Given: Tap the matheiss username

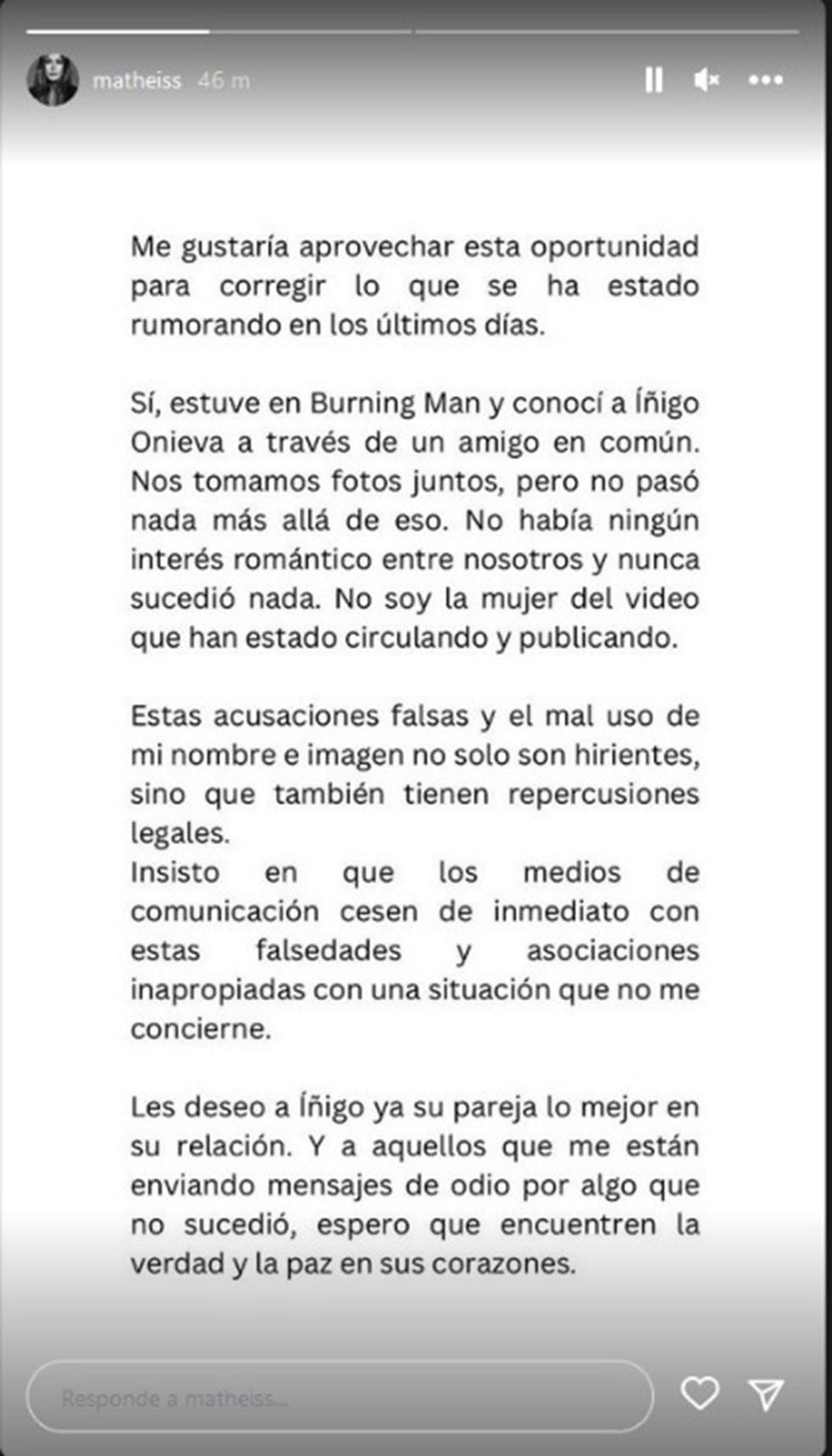Looking at the screenshot, I should pos(137,81).
